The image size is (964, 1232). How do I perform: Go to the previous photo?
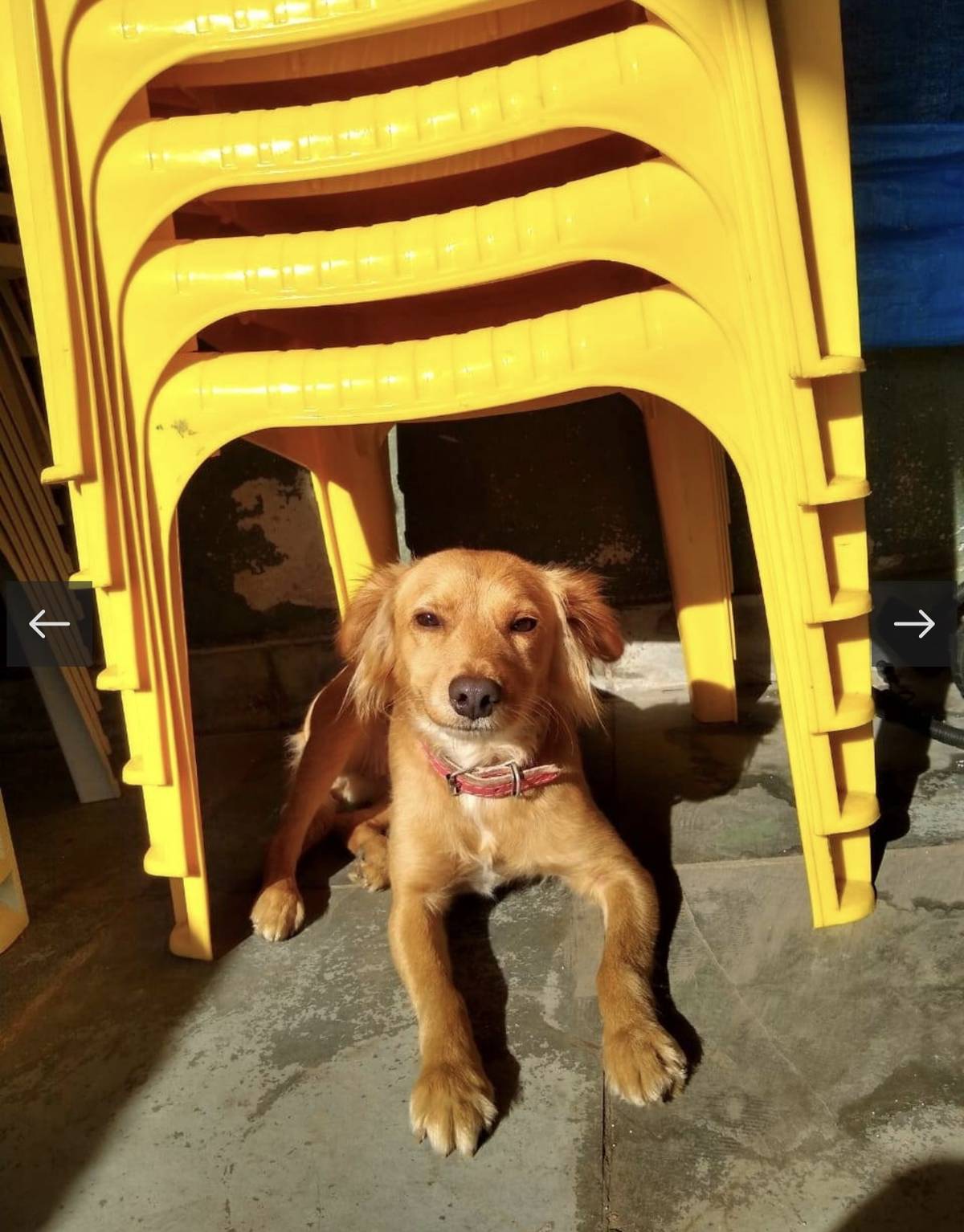(49, 624)
